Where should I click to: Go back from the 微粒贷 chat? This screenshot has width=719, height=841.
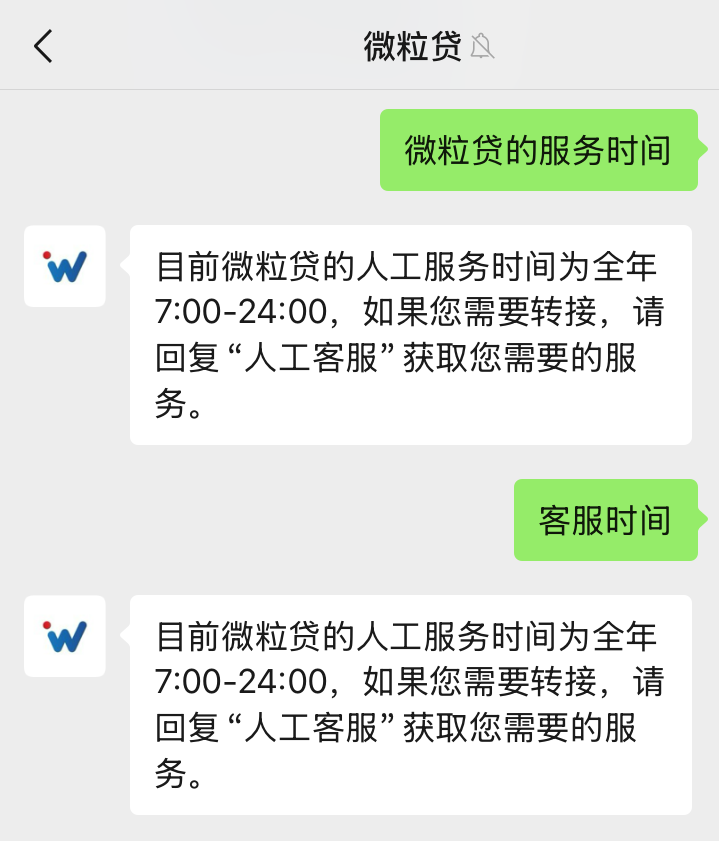[43, 46]
